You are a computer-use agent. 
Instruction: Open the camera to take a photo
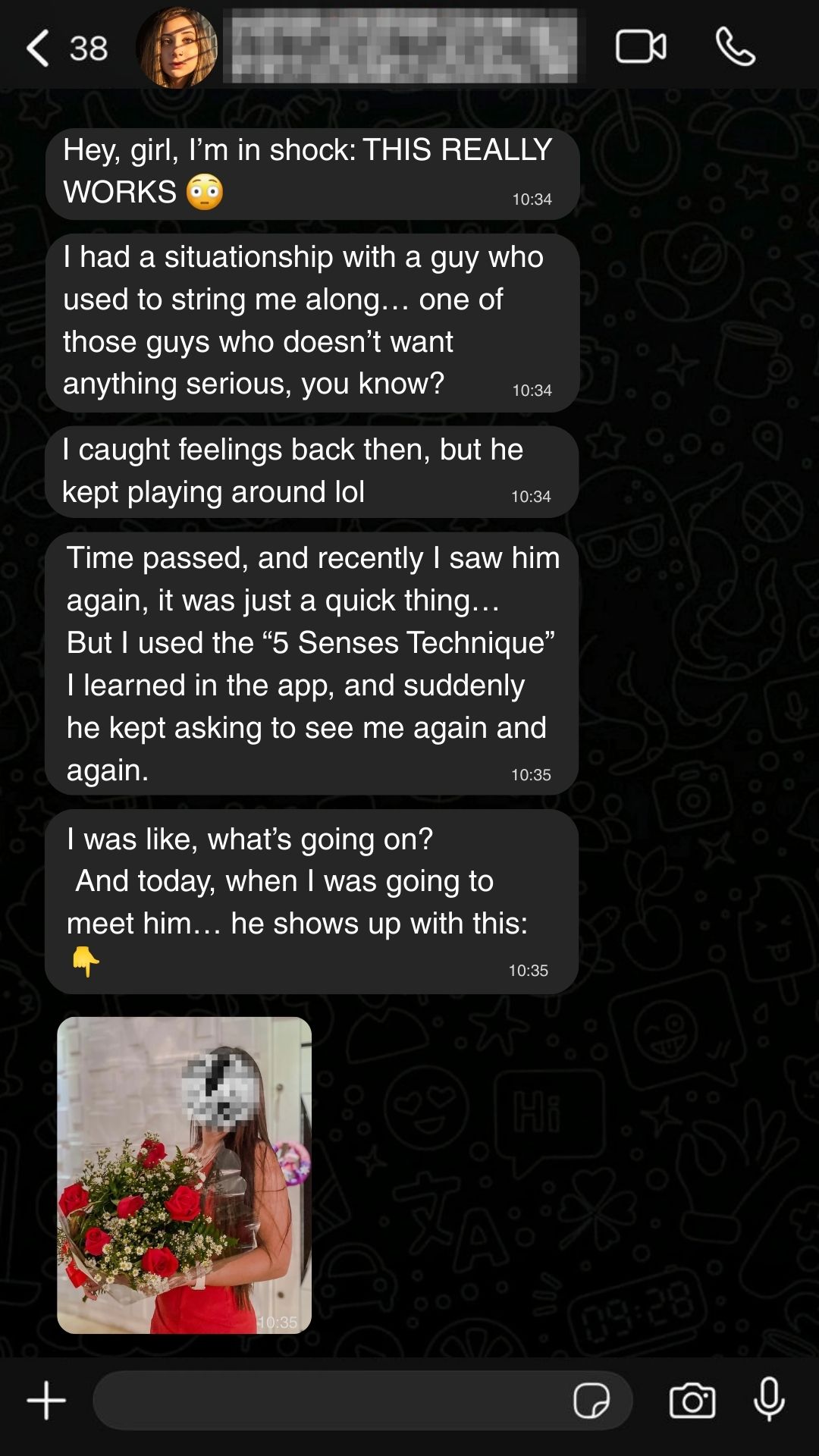(692, 1400)
